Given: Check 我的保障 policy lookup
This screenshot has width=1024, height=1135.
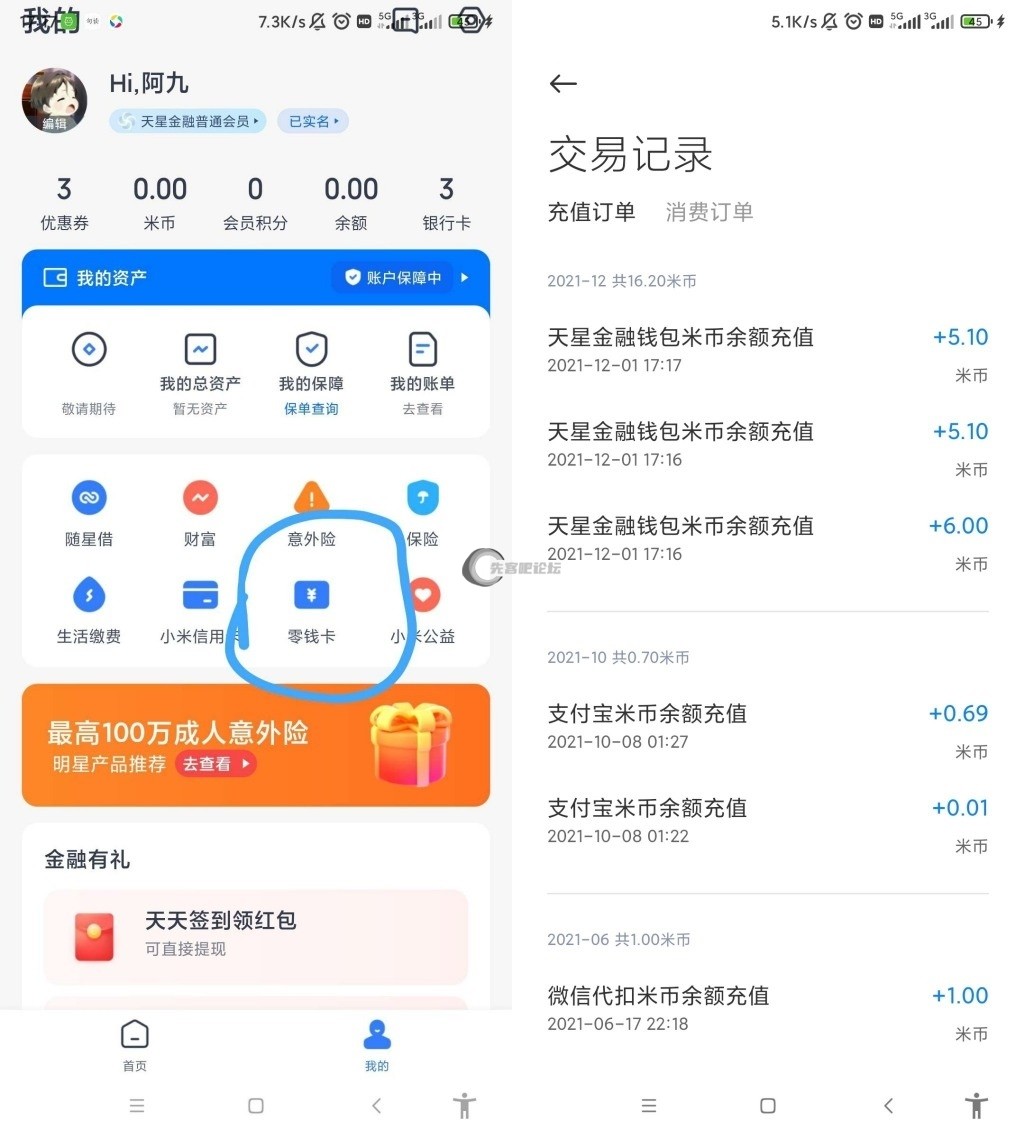Looking at the screenshot, I should point(311,372).
